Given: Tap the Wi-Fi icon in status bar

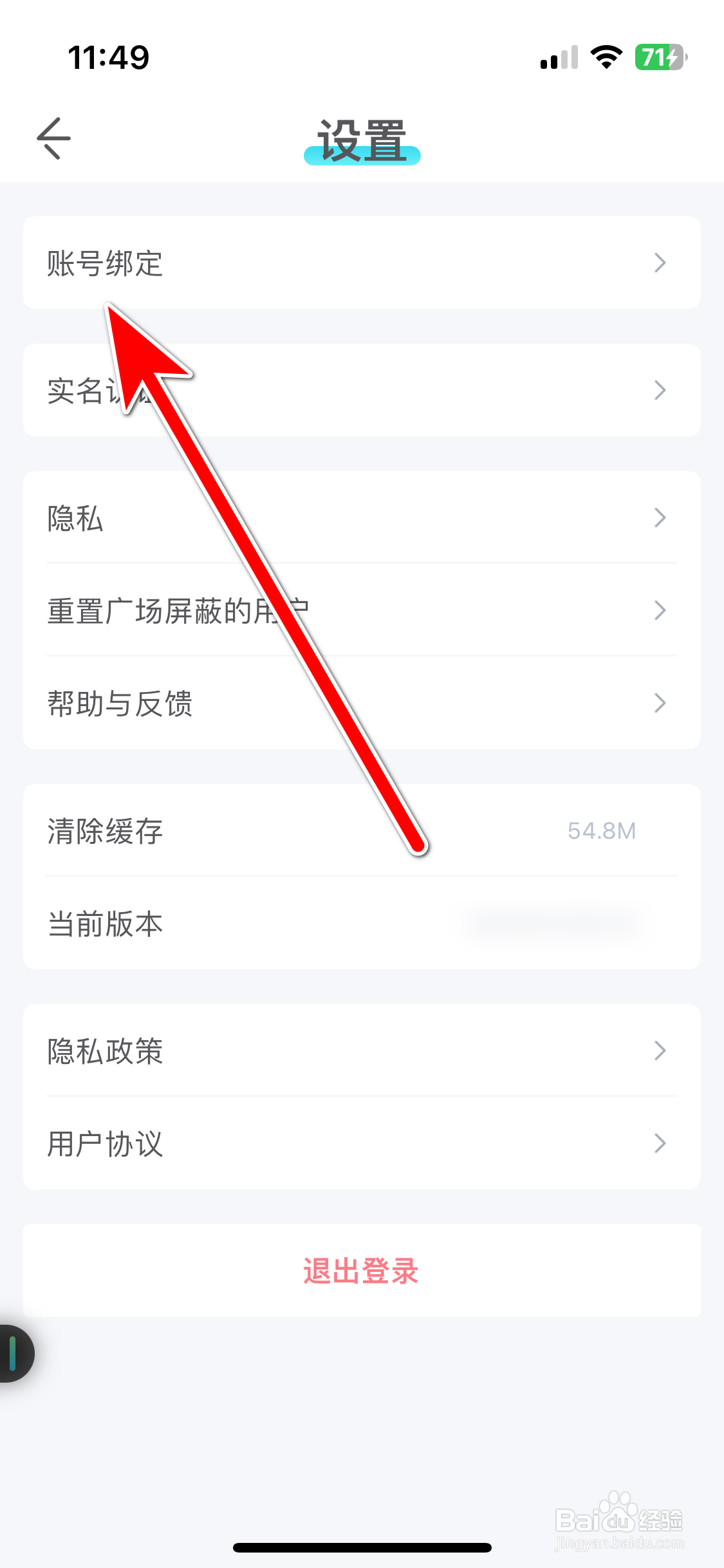Looking at the screenshot, I should (605, 57).
